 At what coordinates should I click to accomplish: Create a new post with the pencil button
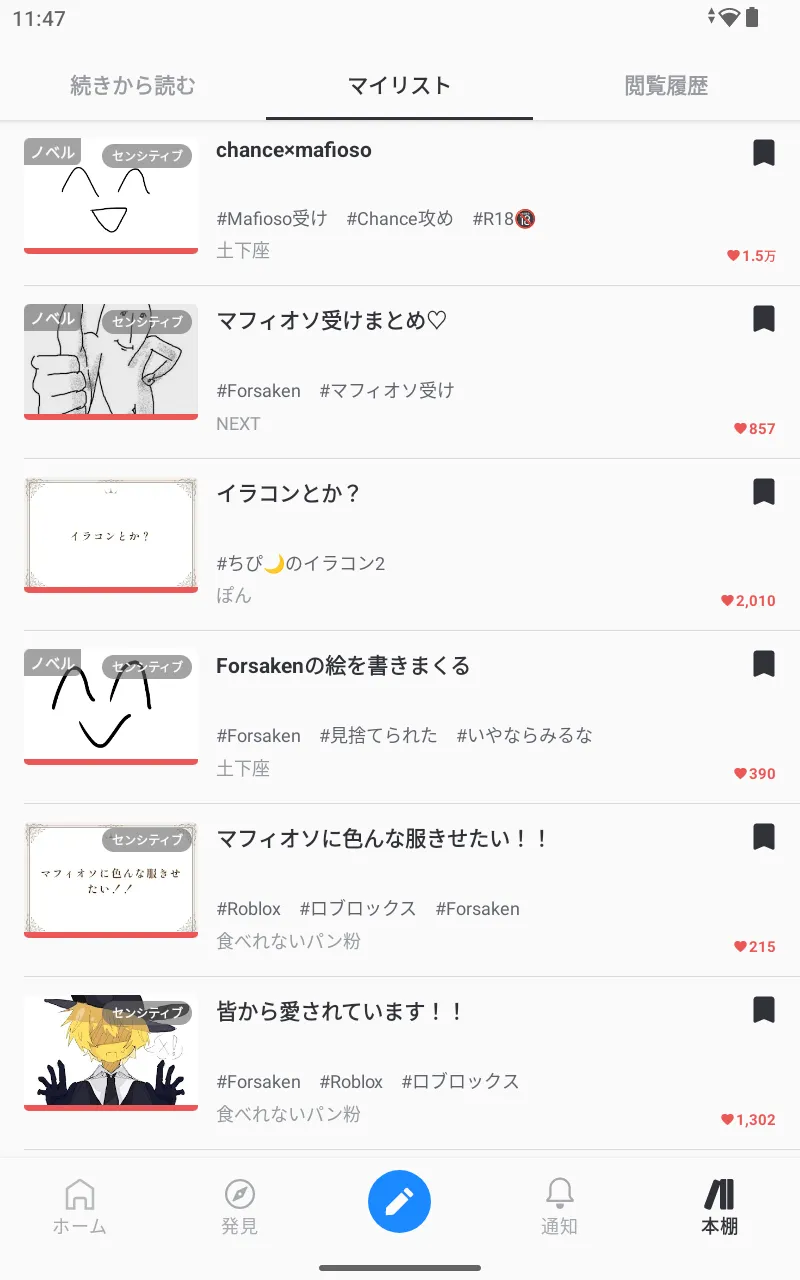click(x=400, y=1201)
